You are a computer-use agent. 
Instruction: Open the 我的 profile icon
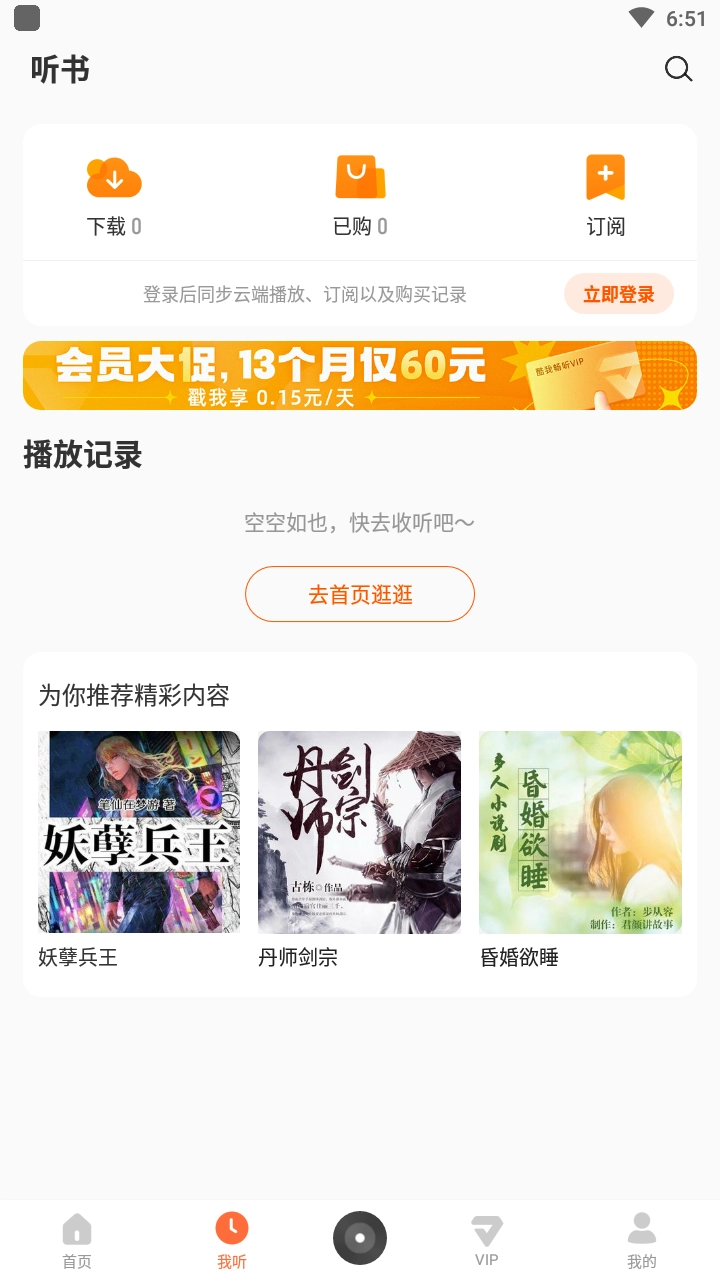[642, 1229]
